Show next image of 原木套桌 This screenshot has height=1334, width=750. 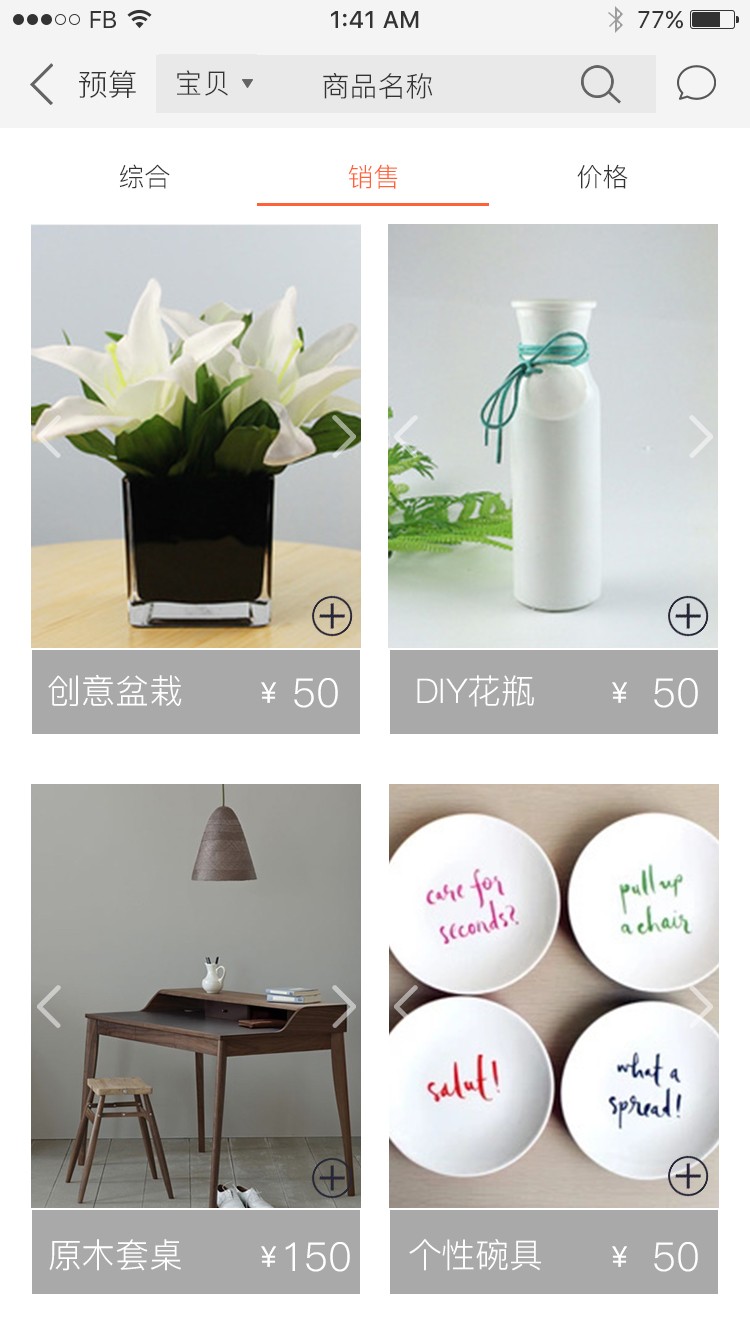(343, 1006)
